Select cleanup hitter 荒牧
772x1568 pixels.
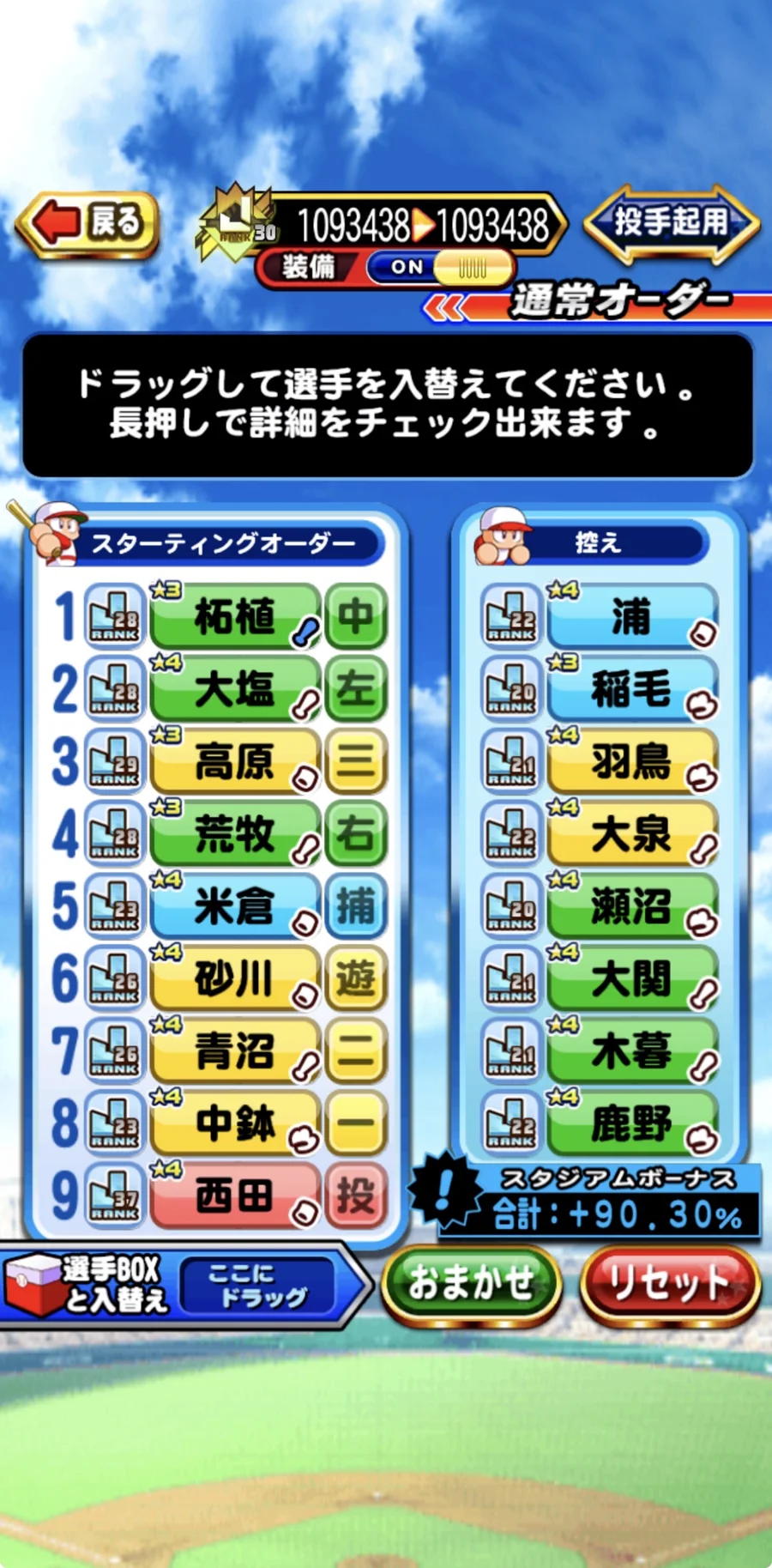pos(235,833)
